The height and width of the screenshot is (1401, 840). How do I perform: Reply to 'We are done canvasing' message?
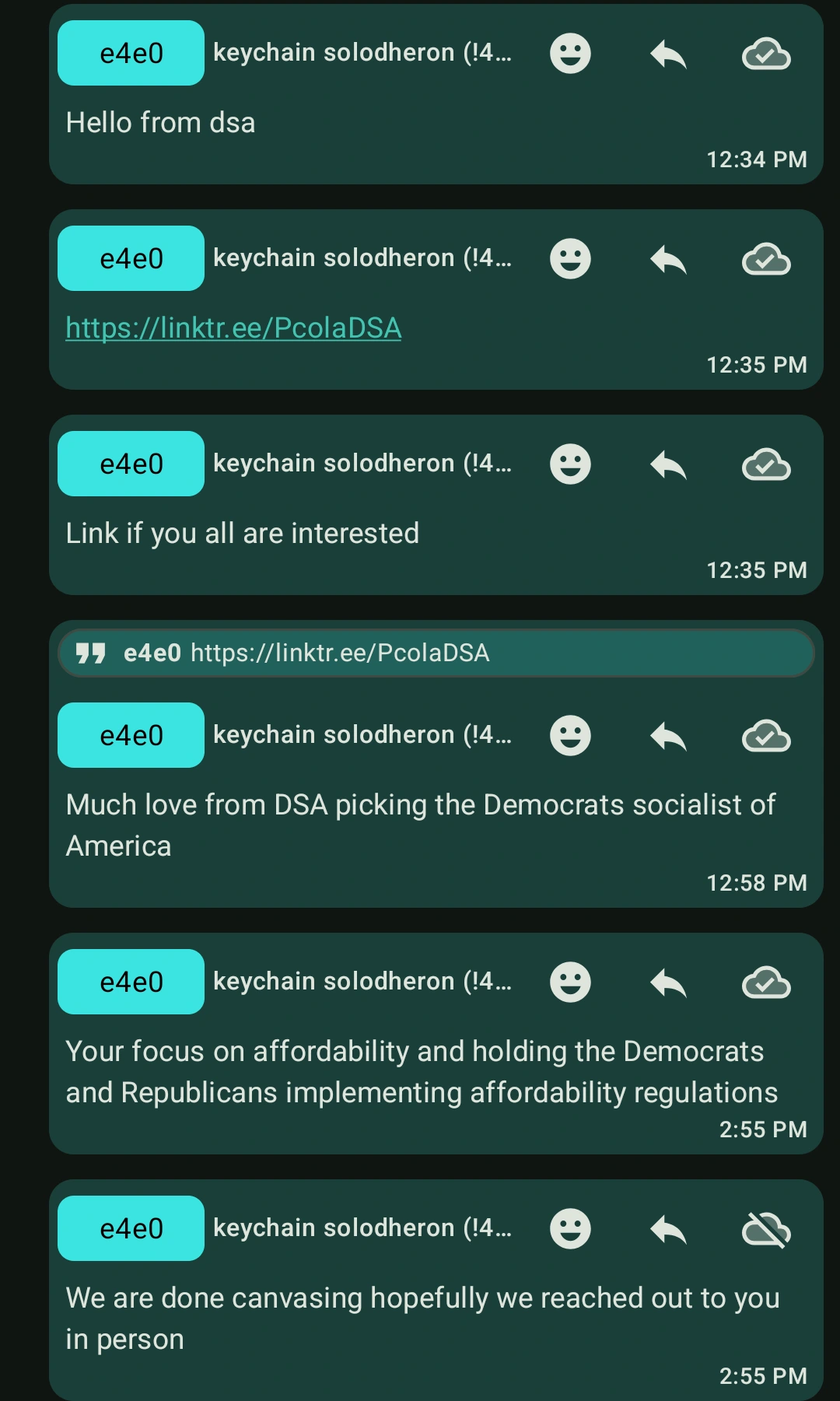668,1230
